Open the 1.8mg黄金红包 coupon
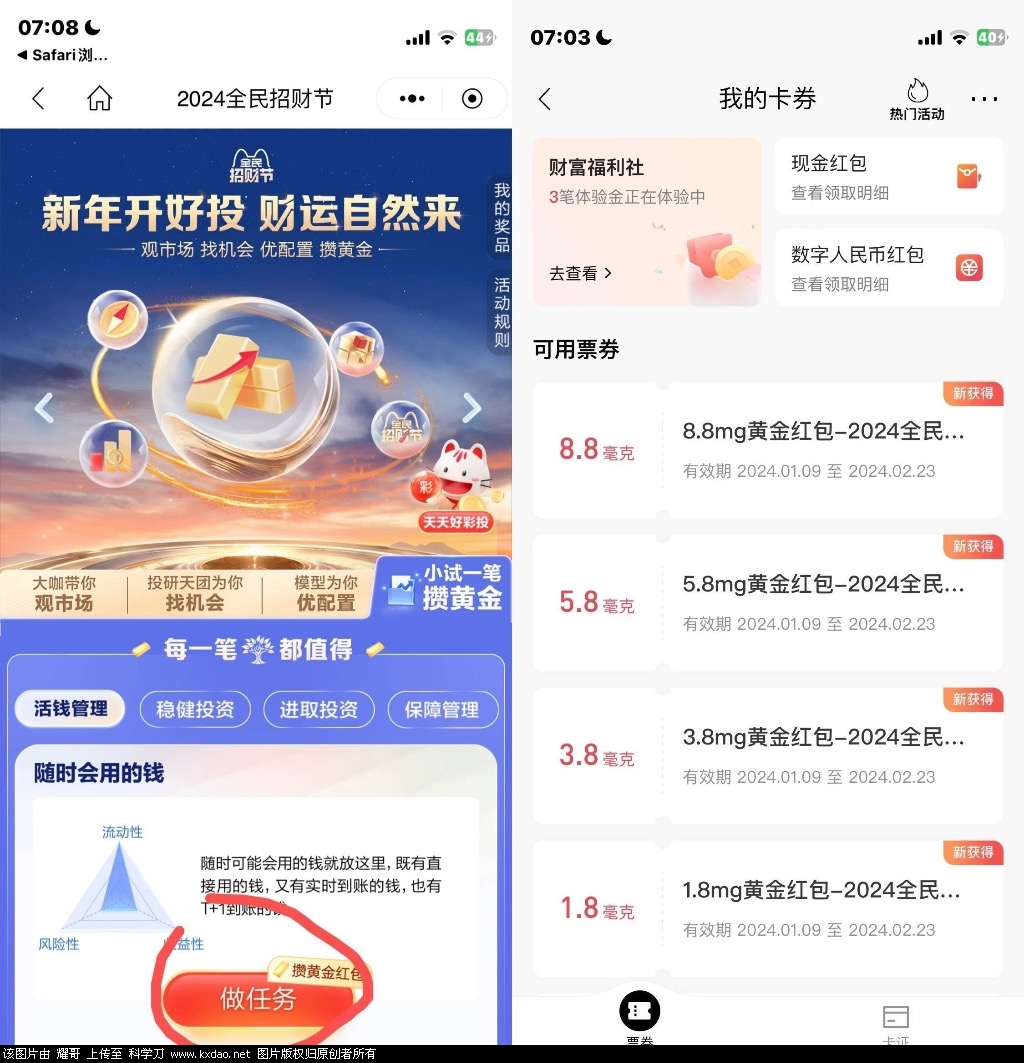Viewport: 1024px width, 1063px height. (767, 908)
